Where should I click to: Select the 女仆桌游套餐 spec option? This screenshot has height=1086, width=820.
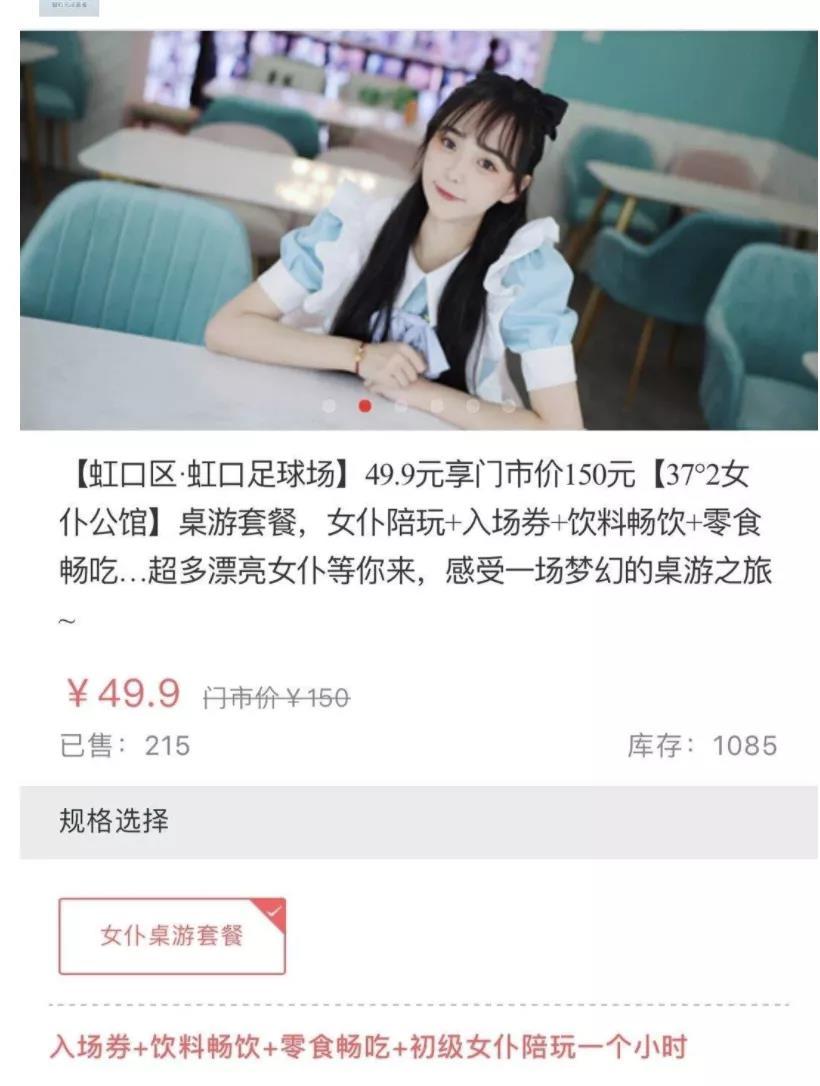[172, 936]
